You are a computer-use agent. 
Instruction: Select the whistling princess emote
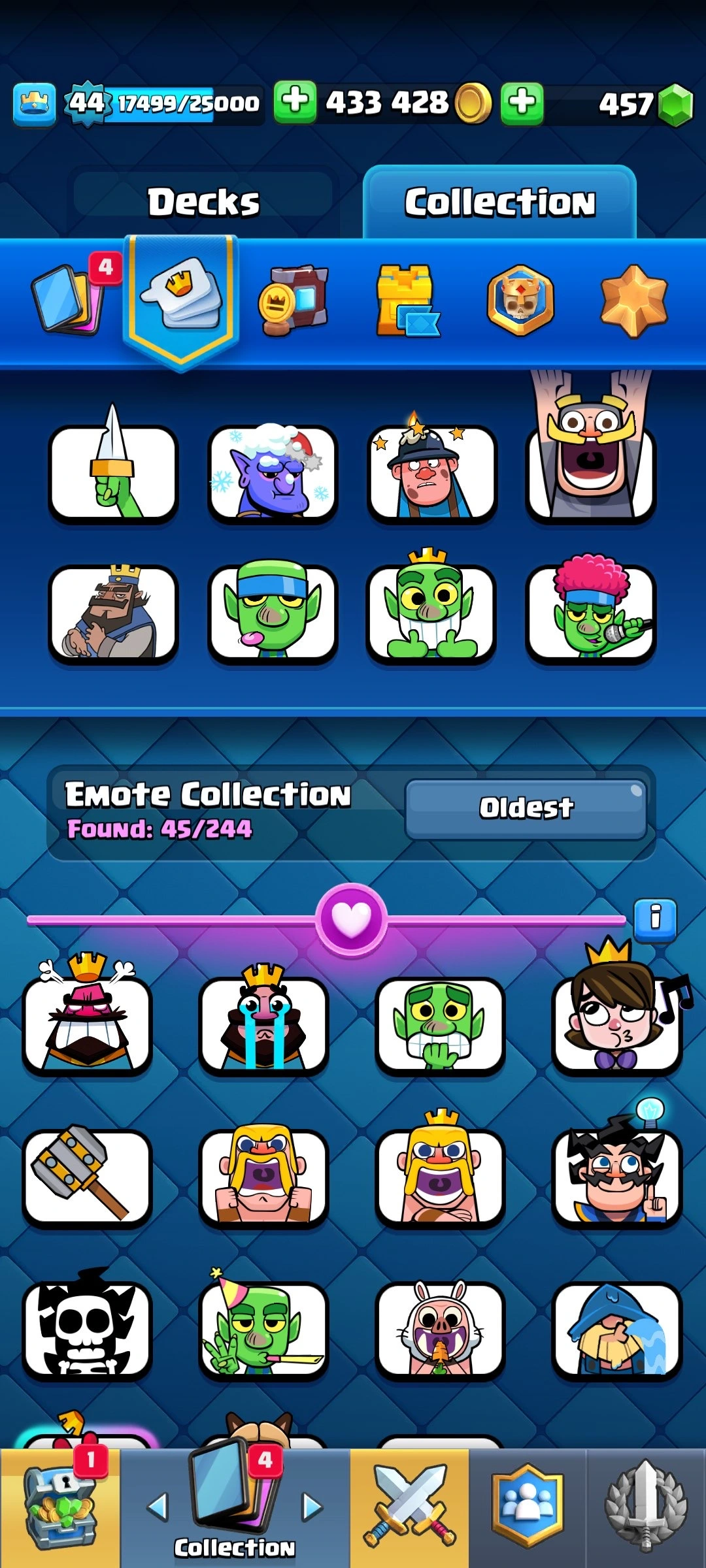tap(616, 1024)
